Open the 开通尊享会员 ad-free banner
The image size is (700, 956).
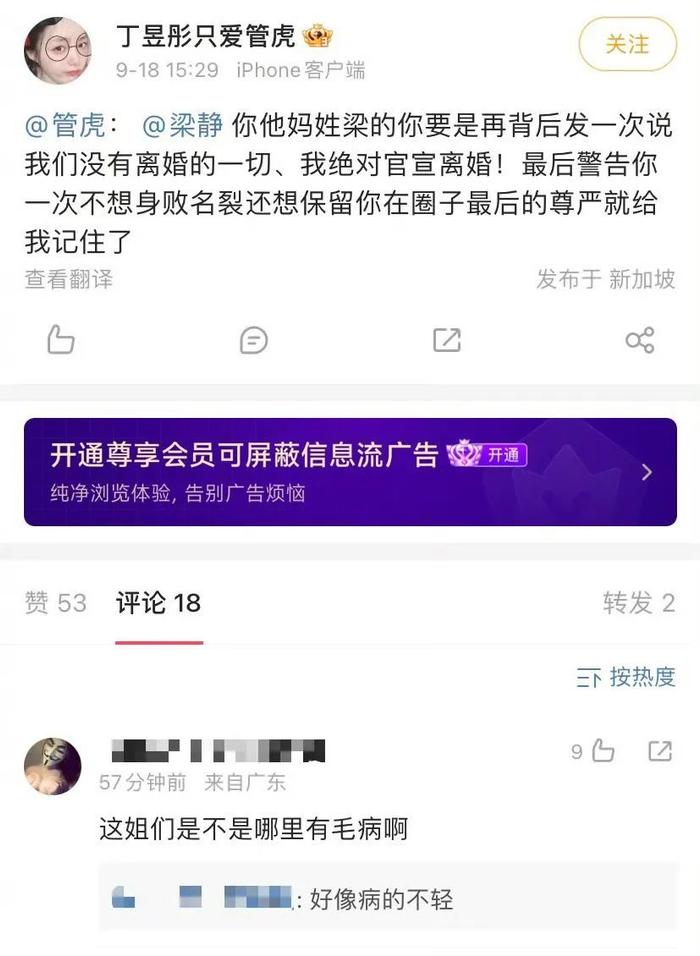(x=350, y=472)
